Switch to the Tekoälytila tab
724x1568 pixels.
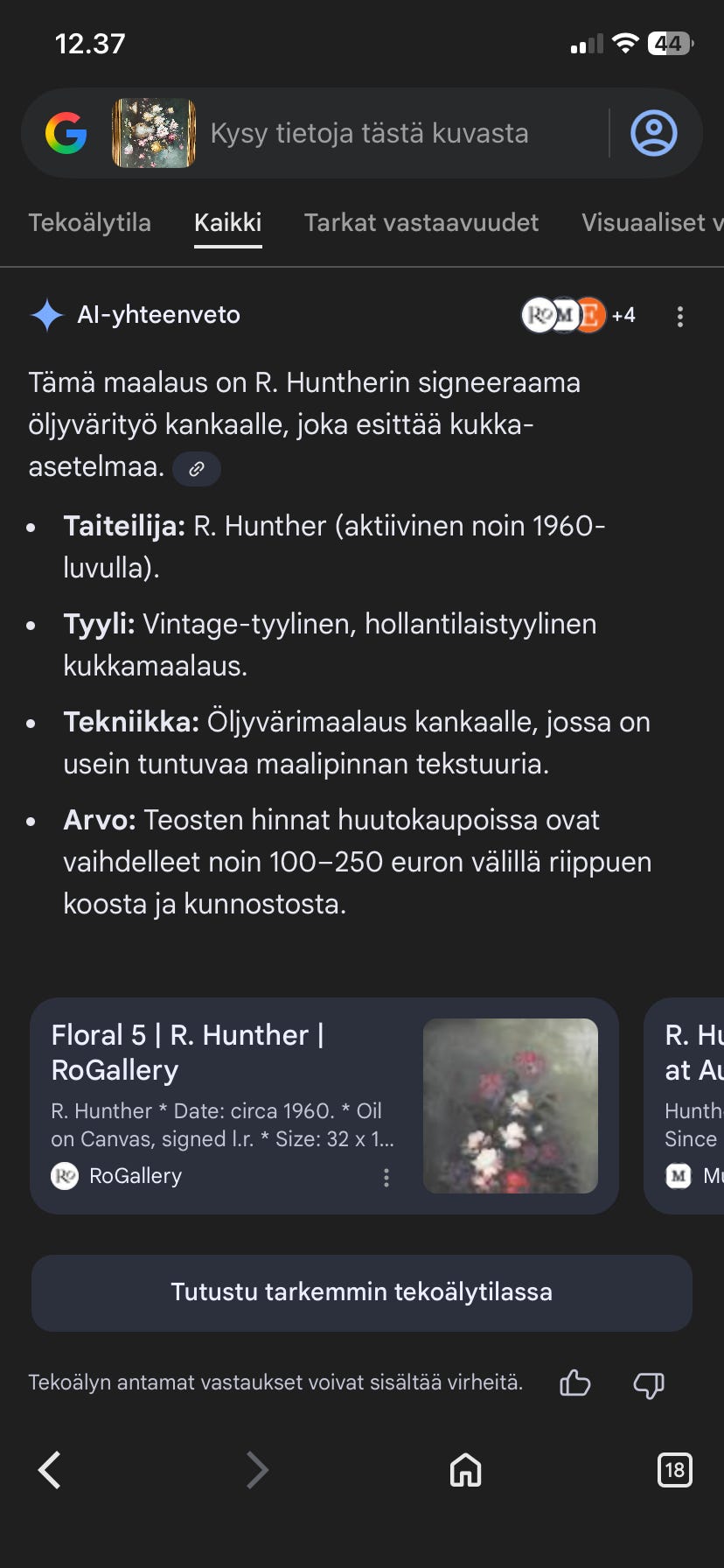click(x=89, y=223)
